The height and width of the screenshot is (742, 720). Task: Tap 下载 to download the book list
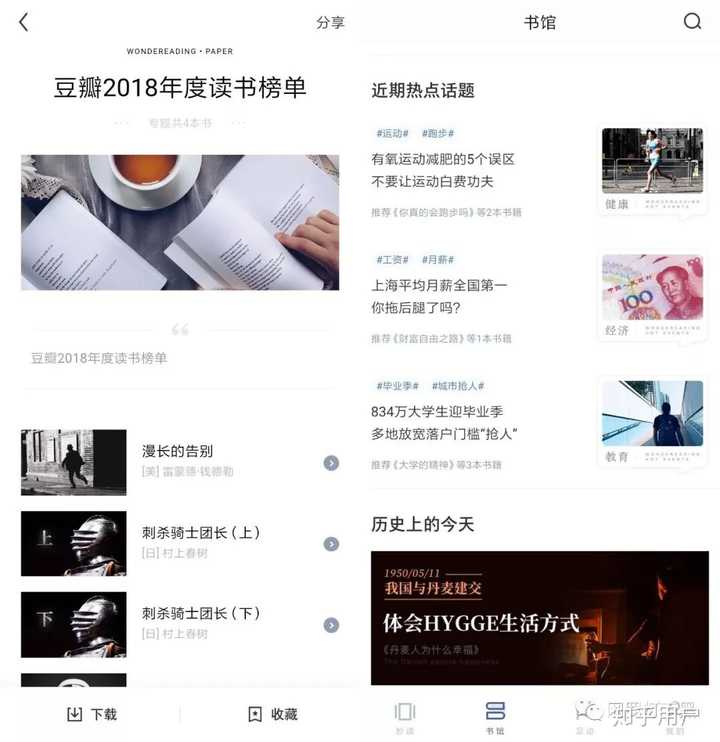tap(91, 714)
